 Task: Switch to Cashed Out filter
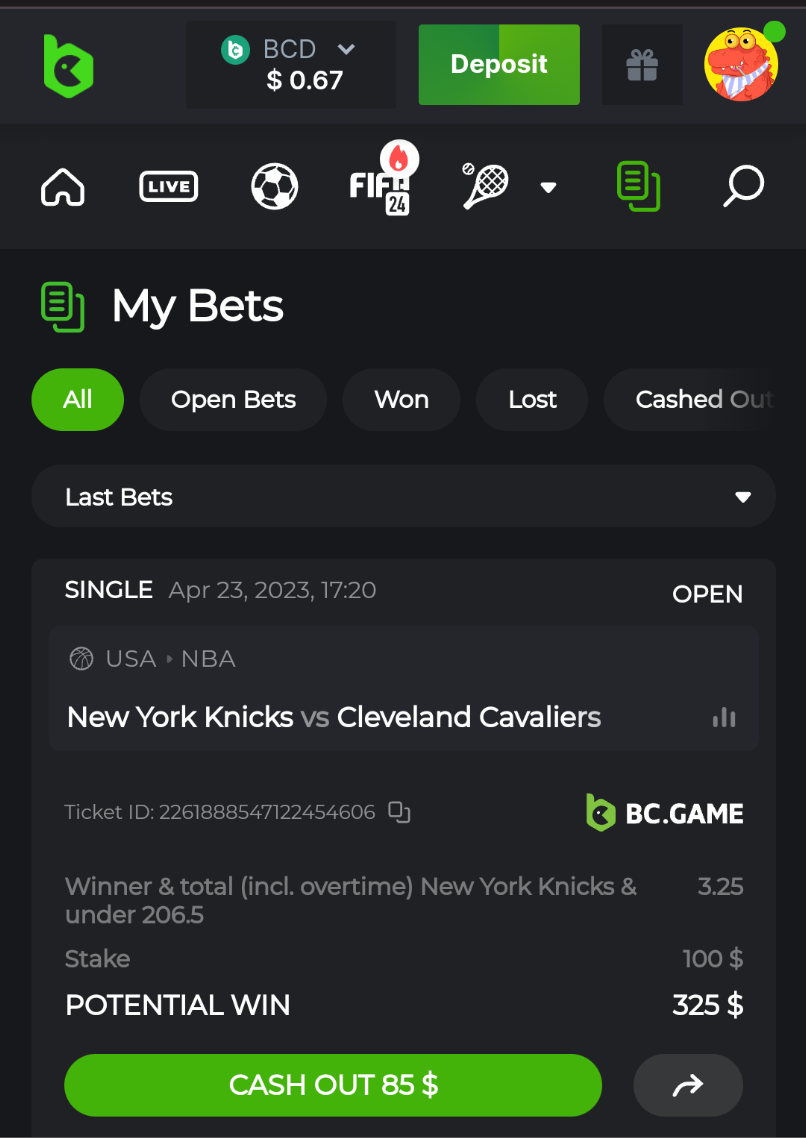click(704, 400)
